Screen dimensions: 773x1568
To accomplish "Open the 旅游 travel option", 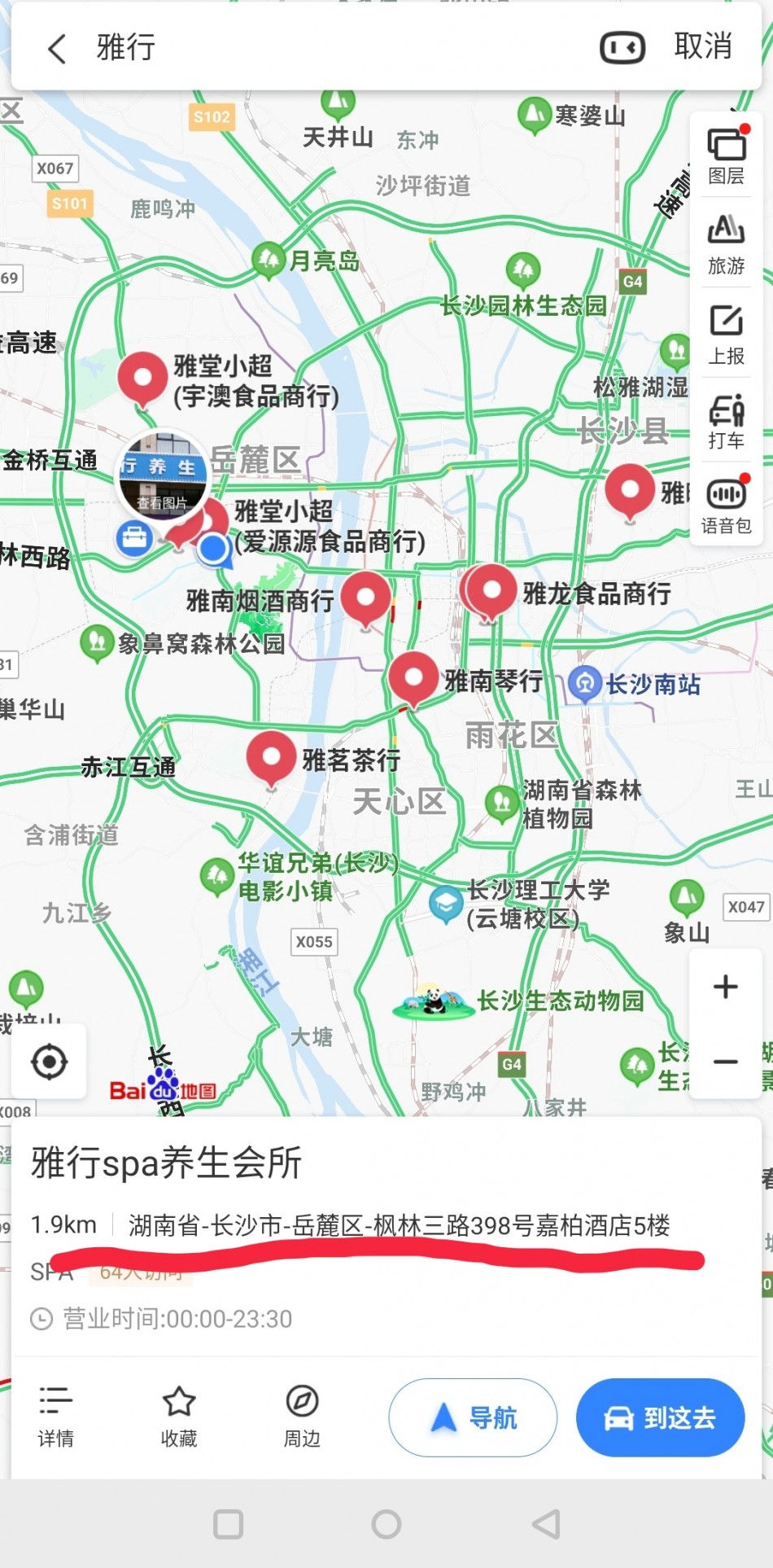I will click(x=726, y=244).
